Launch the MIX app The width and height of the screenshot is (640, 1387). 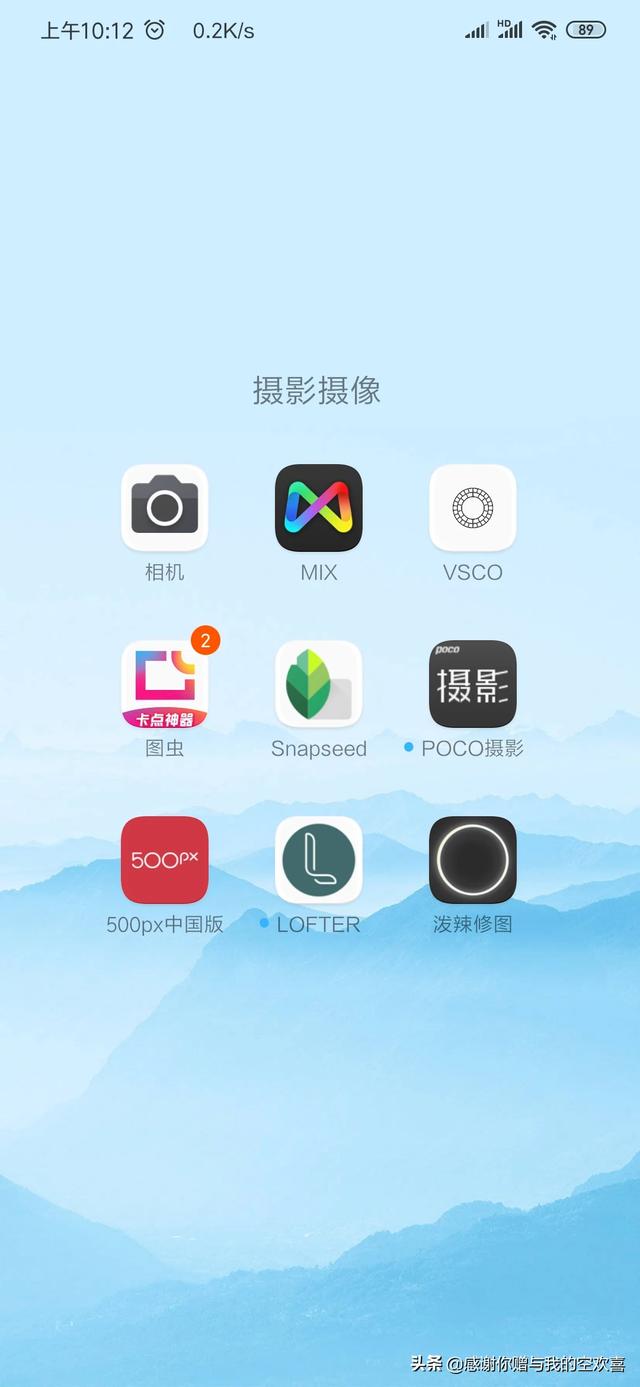click(318, 508)
